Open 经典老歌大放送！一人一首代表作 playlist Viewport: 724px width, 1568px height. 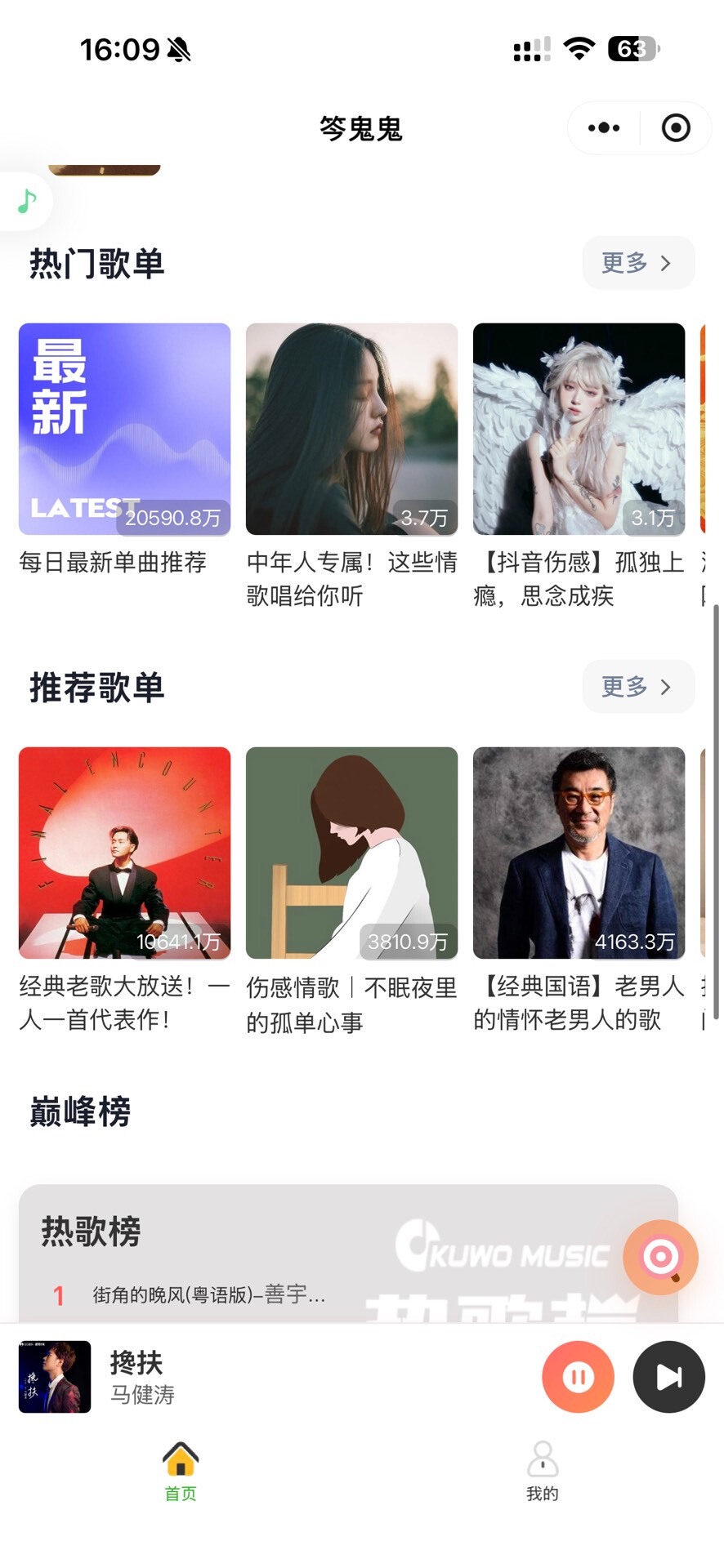point(124,853)
